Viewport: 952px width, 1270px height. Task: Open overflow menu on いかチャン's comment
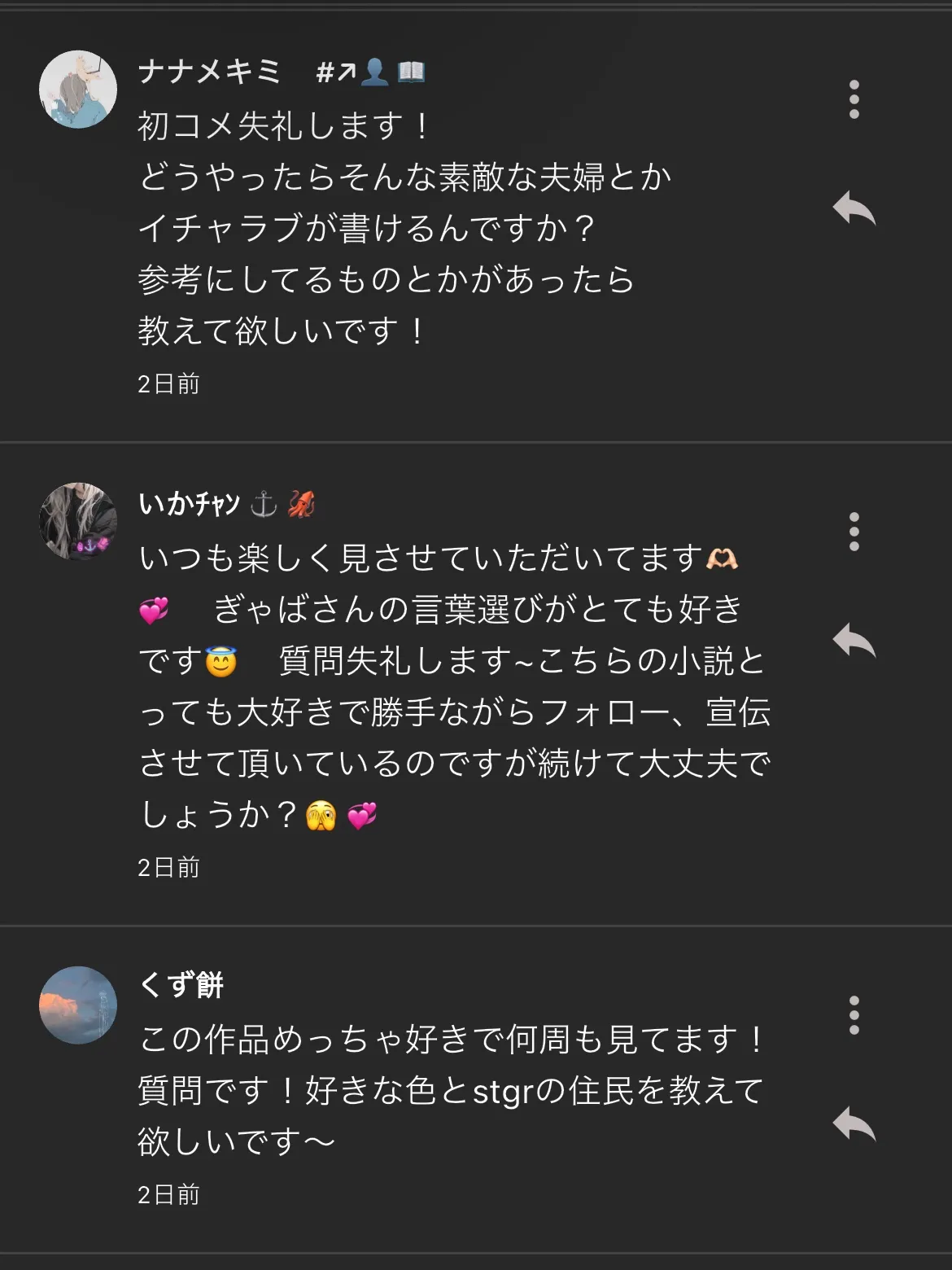click(x=854, y=532)
